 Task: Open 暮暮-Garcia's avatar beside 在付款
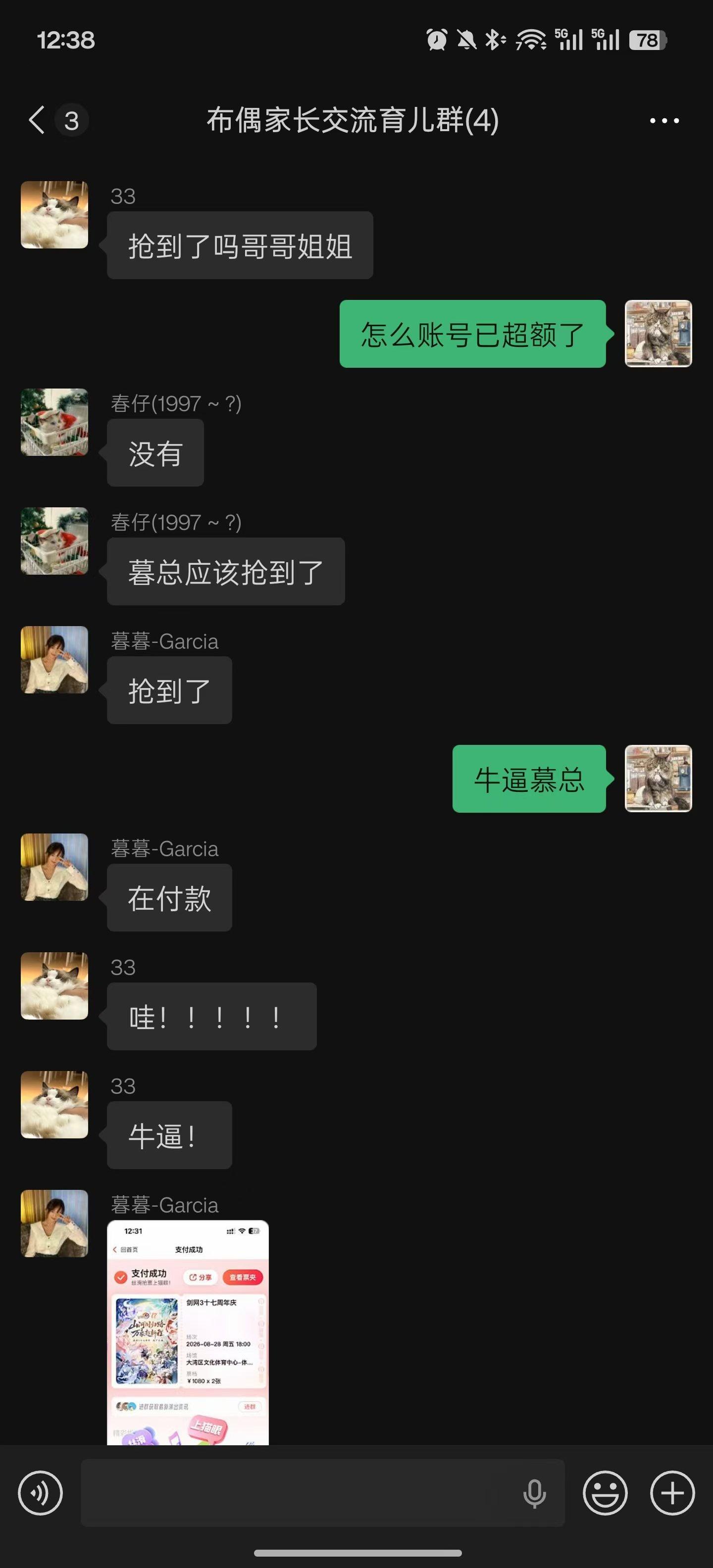point(54,867)
